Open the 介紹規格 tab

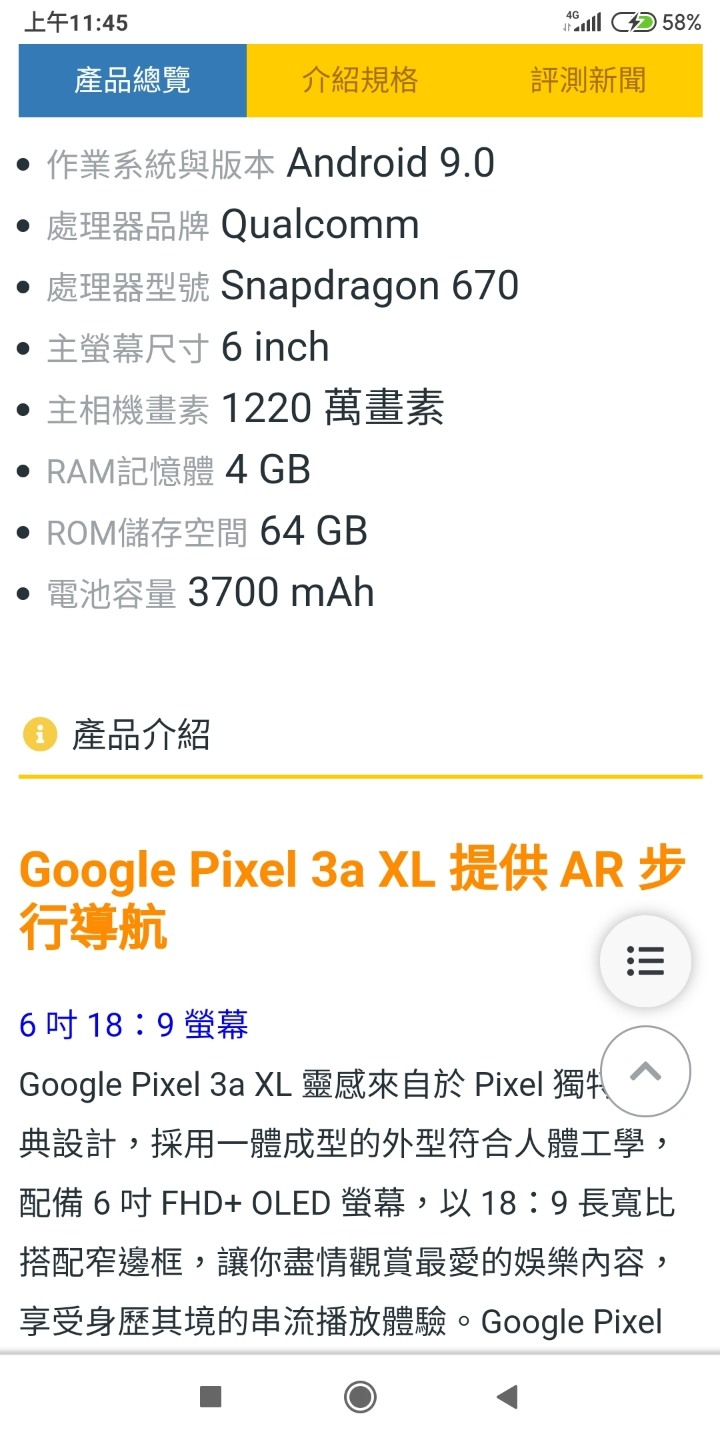(360, 80)
